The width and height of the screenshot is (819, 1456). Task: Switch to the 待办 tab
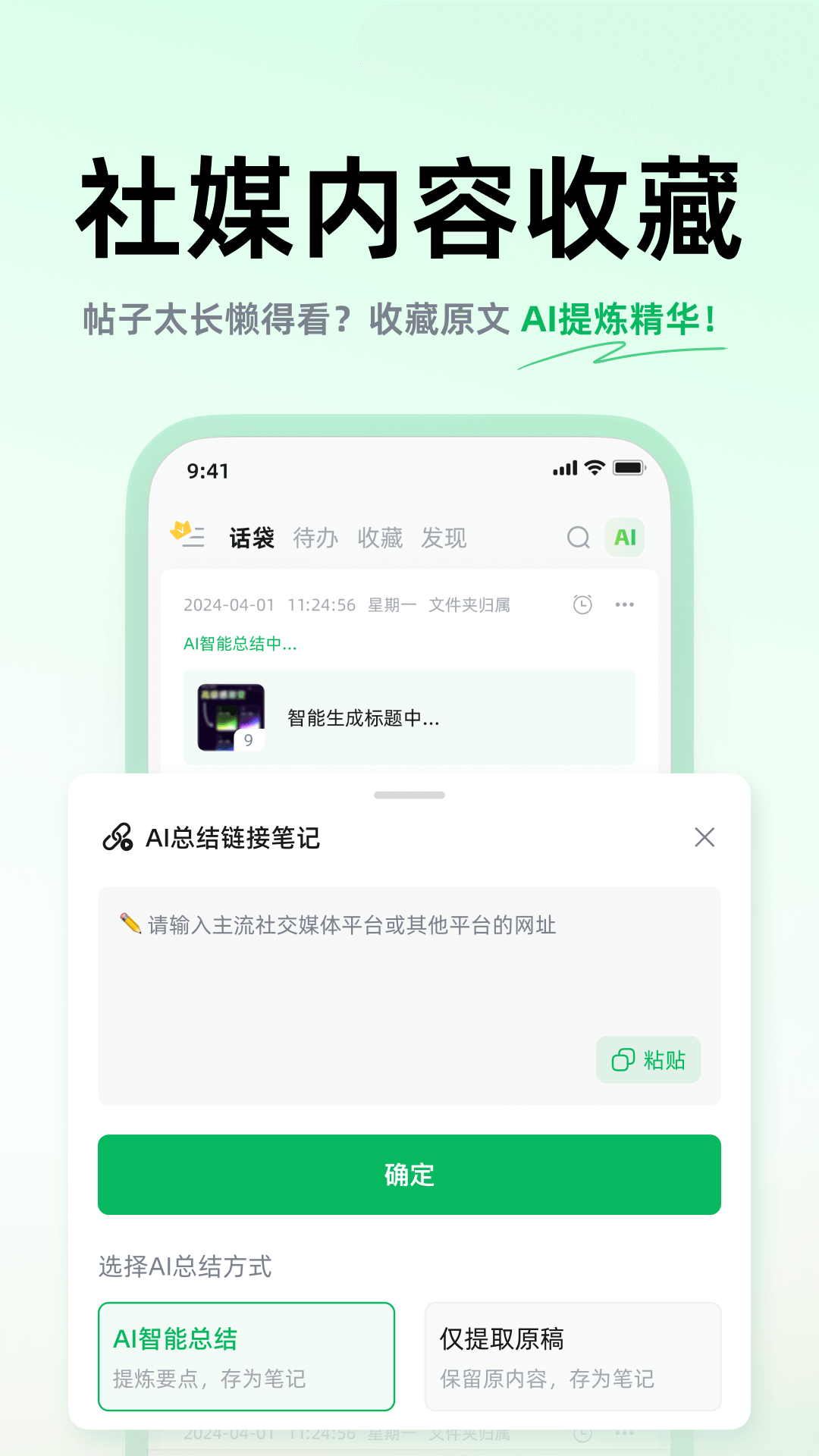315,538
